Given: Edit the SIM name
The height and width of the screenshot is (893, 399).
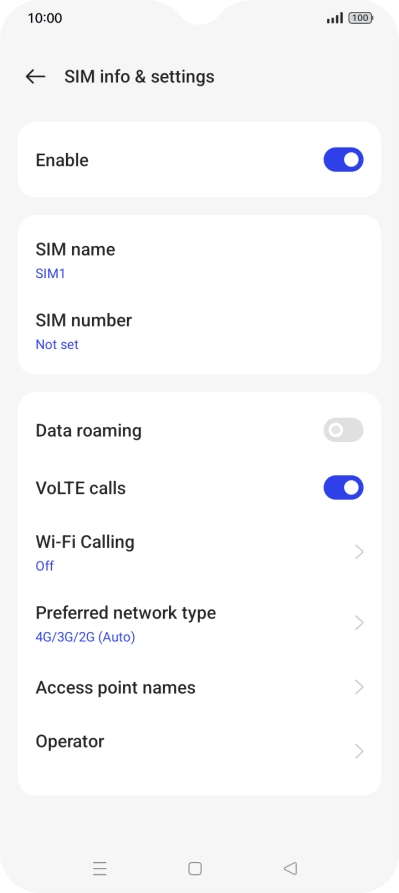Looking at the screenshot, I should [x=199, y=261].
